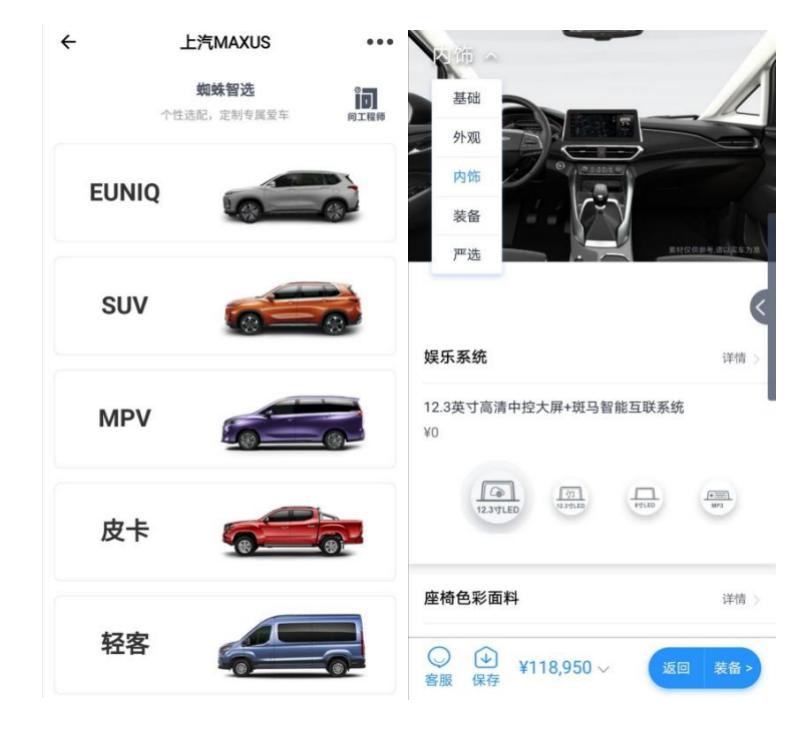Open the three-dot overflow menu
This screenshot has width=804, height=756.
click(379, 42)
